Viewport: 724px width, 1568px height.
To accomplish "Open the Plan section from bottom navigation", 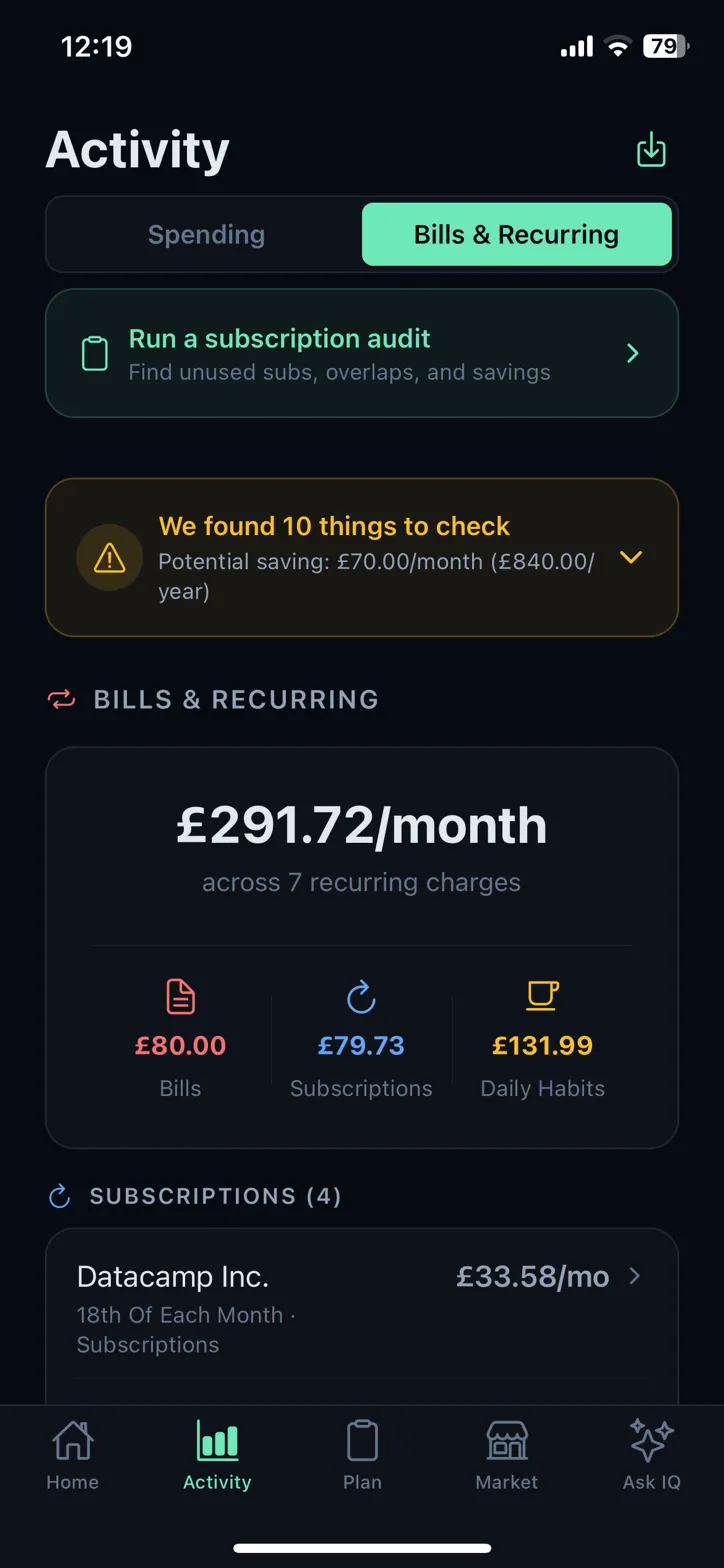I will (x=361, y=1455).
